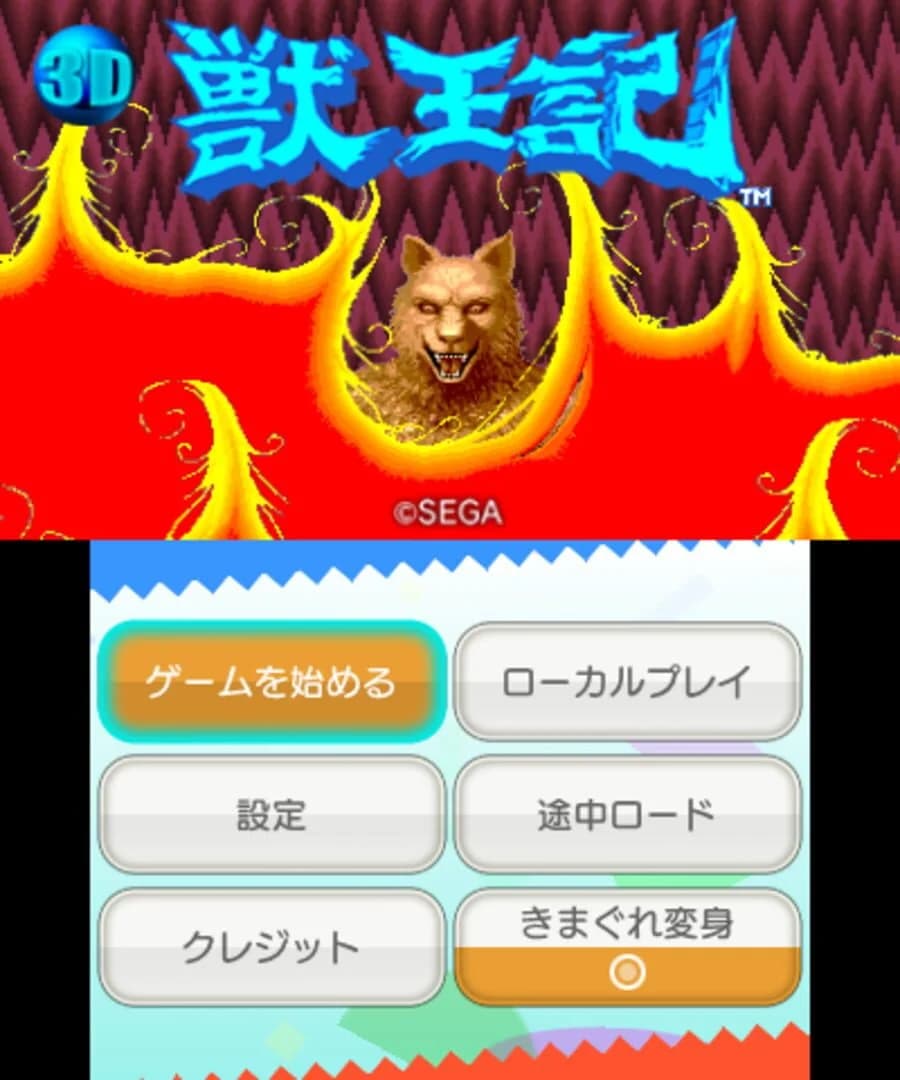Viewport: 900px width, 1080px height.
Task: Click the circle indicator on きまぐれ変身
Action: click(625, 972)
